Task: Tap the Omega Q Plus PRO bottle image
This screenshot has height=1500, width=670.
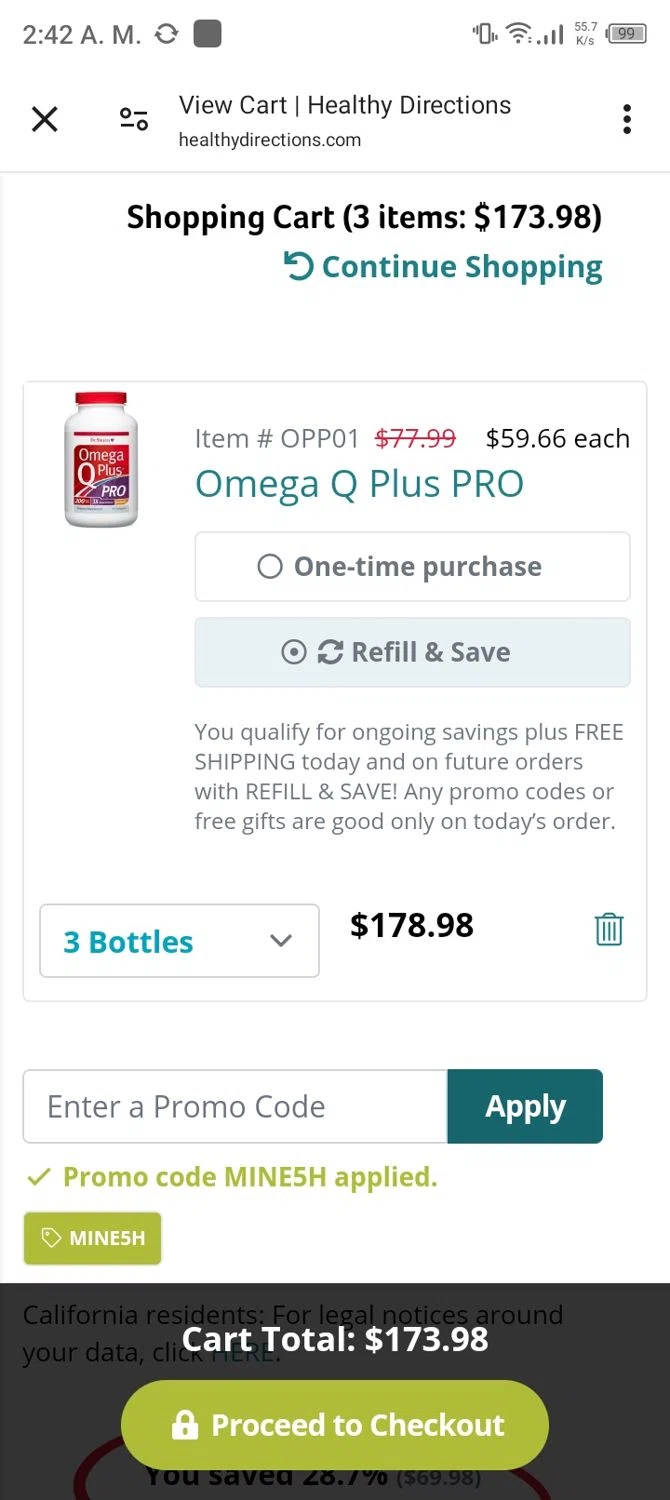Action: 101,460
